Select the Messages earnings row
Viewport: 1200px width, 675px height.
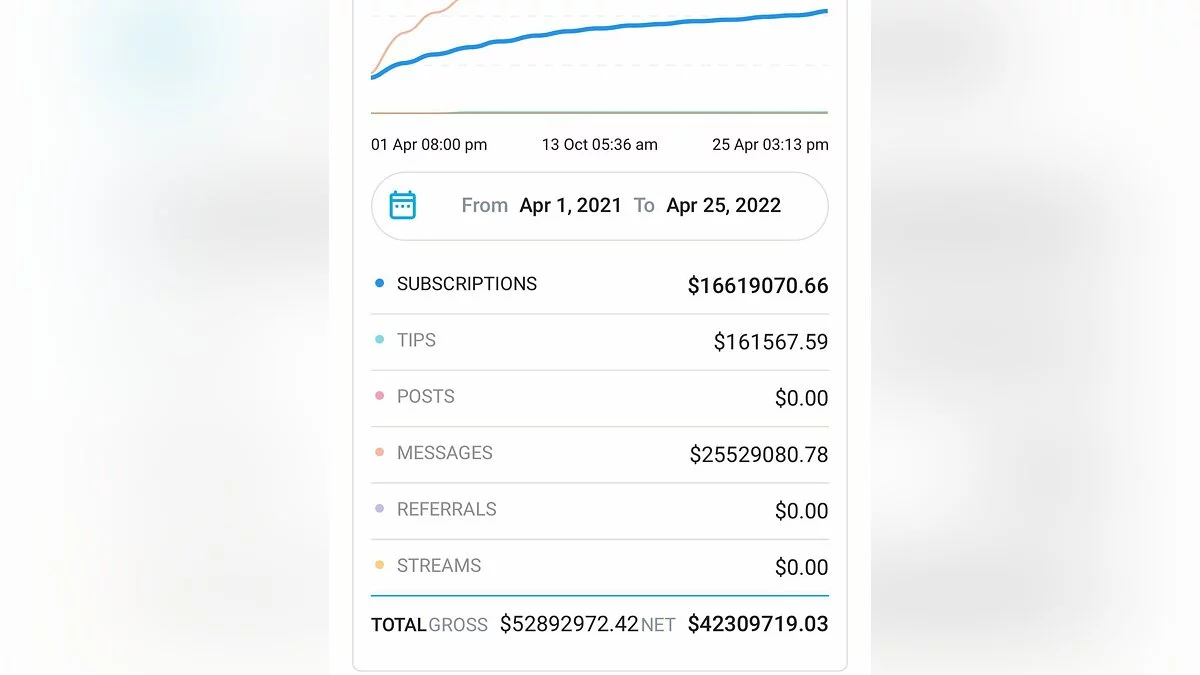(445, 453)
